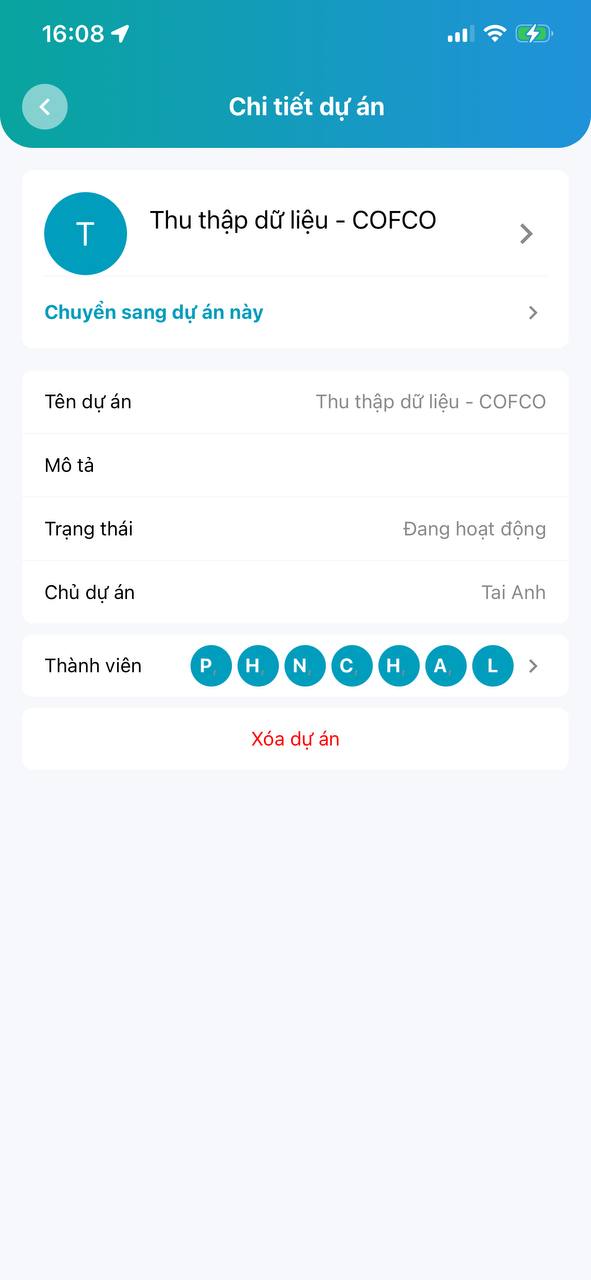The width and height of the screenshot is (591, 1280).
Task: Go back using the header arrow
Action: coord(45,107)
